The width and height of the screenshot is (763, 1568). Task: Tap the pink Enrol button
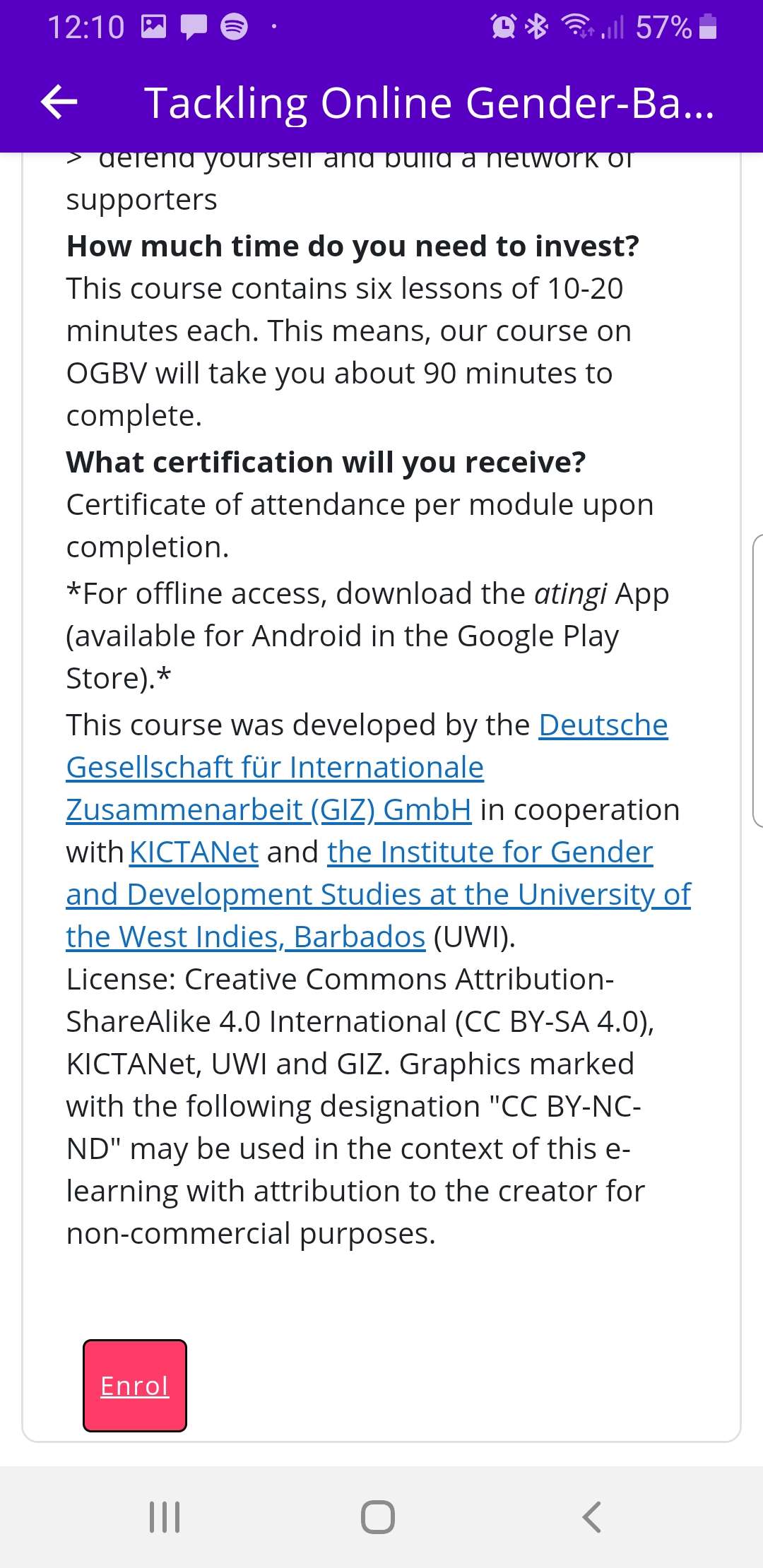[135, 1386]
